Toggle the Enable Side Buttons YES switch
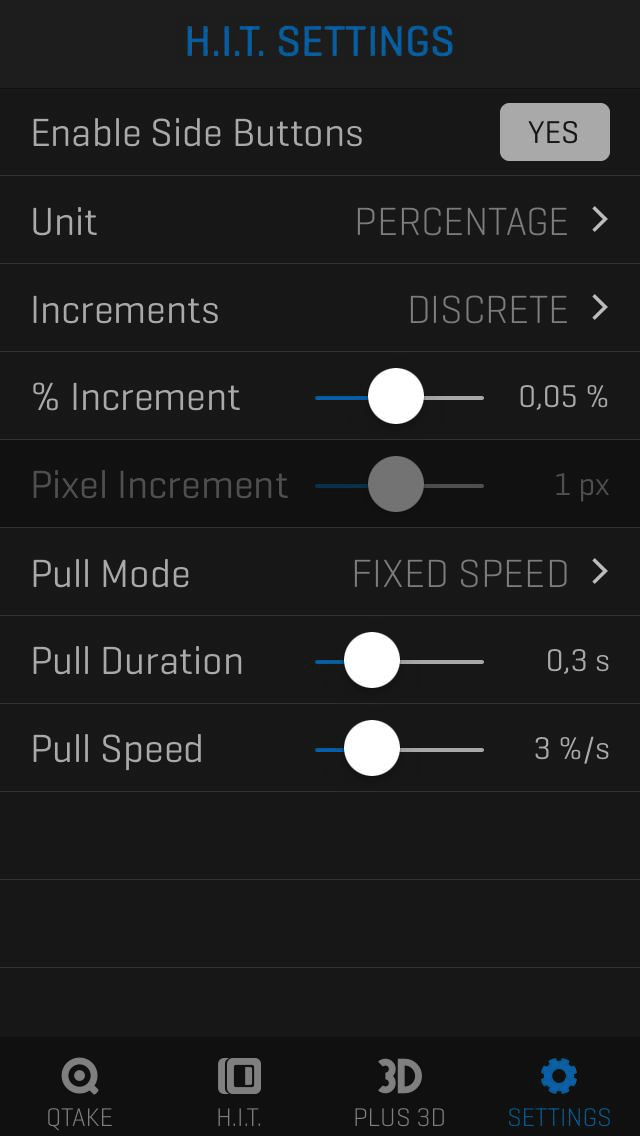Image resolution: width=640 pixels, height=1136 pixels. (x=554, y=132)
